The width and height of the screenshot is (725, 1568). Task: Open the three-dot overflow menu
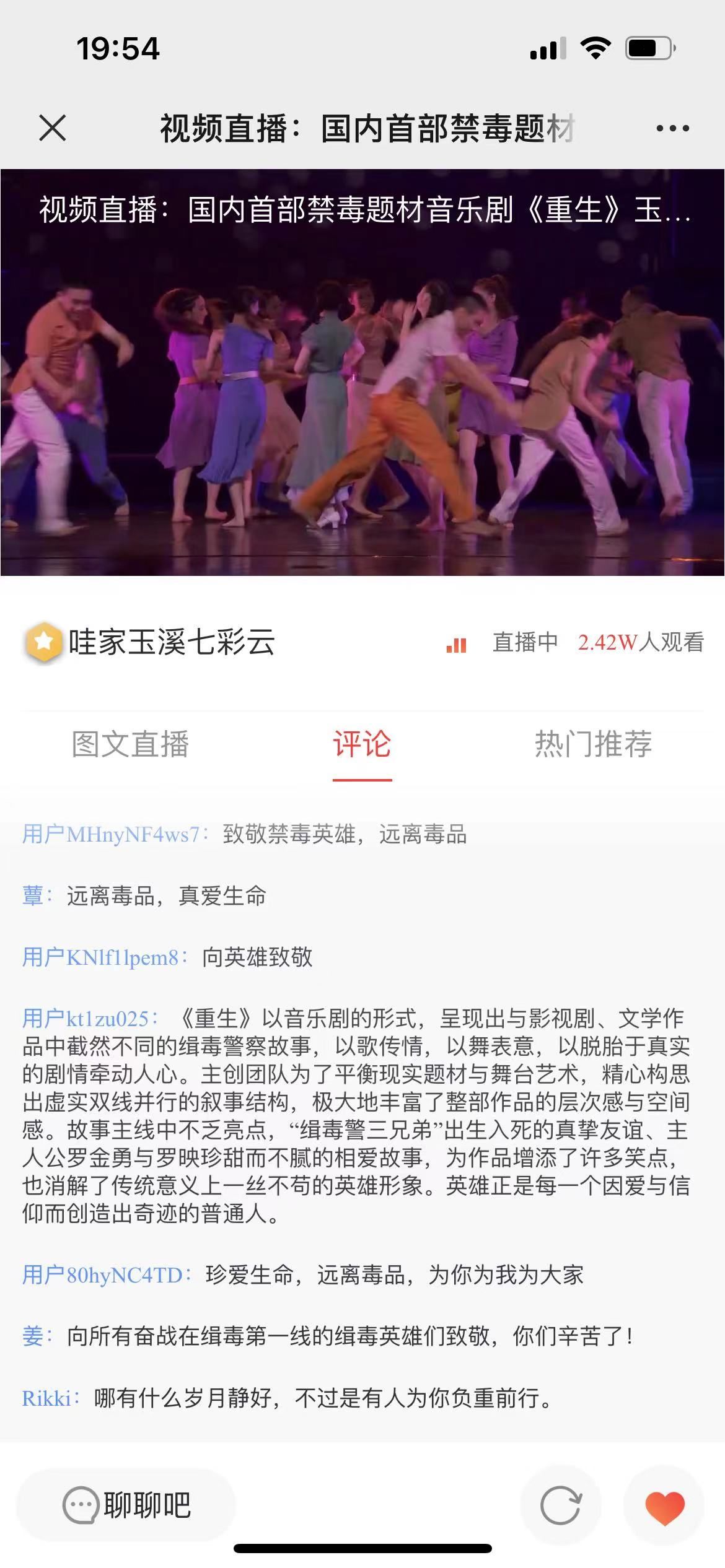click(x=672, y=128)
